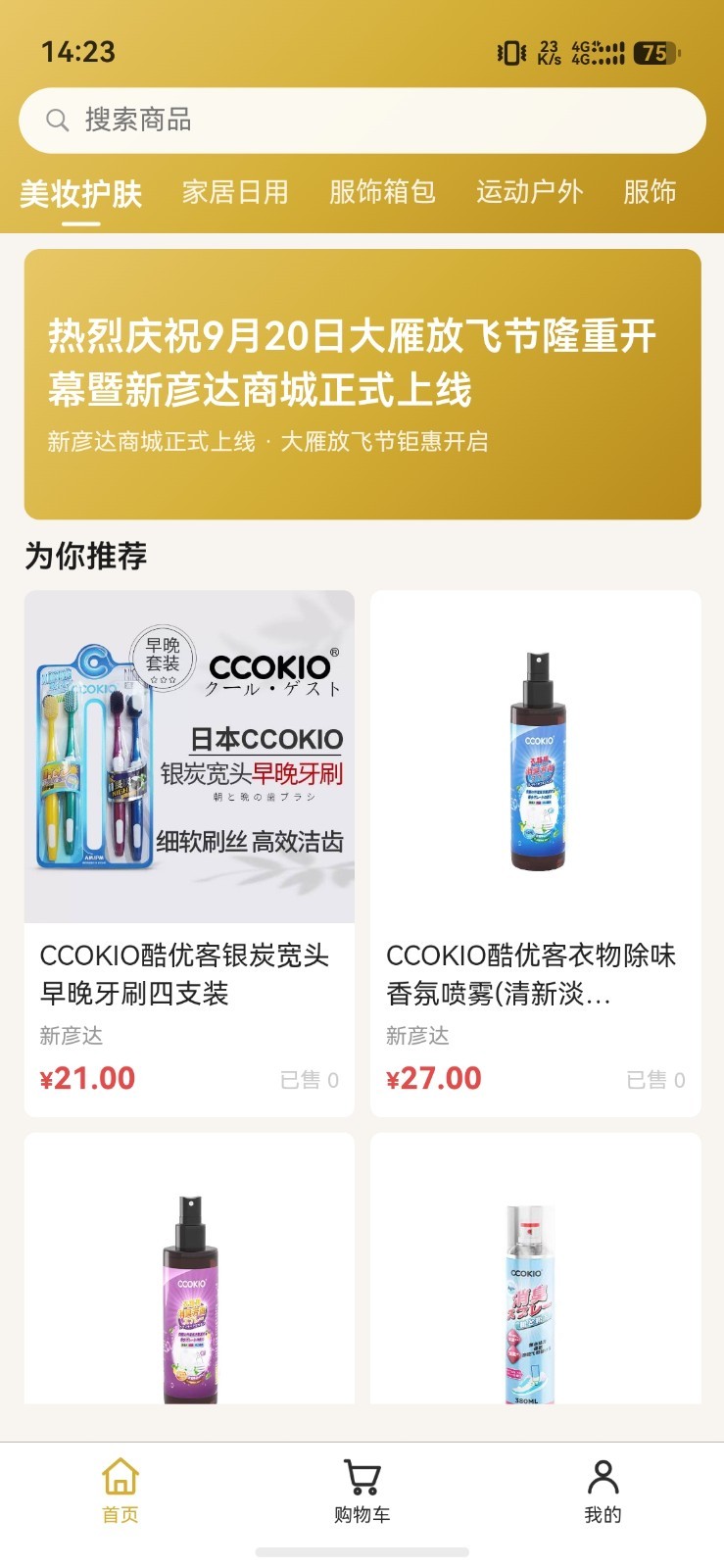Switch to the 我的 profile tab
This screenshot has width=724, height=1568.
point(603,1491)
